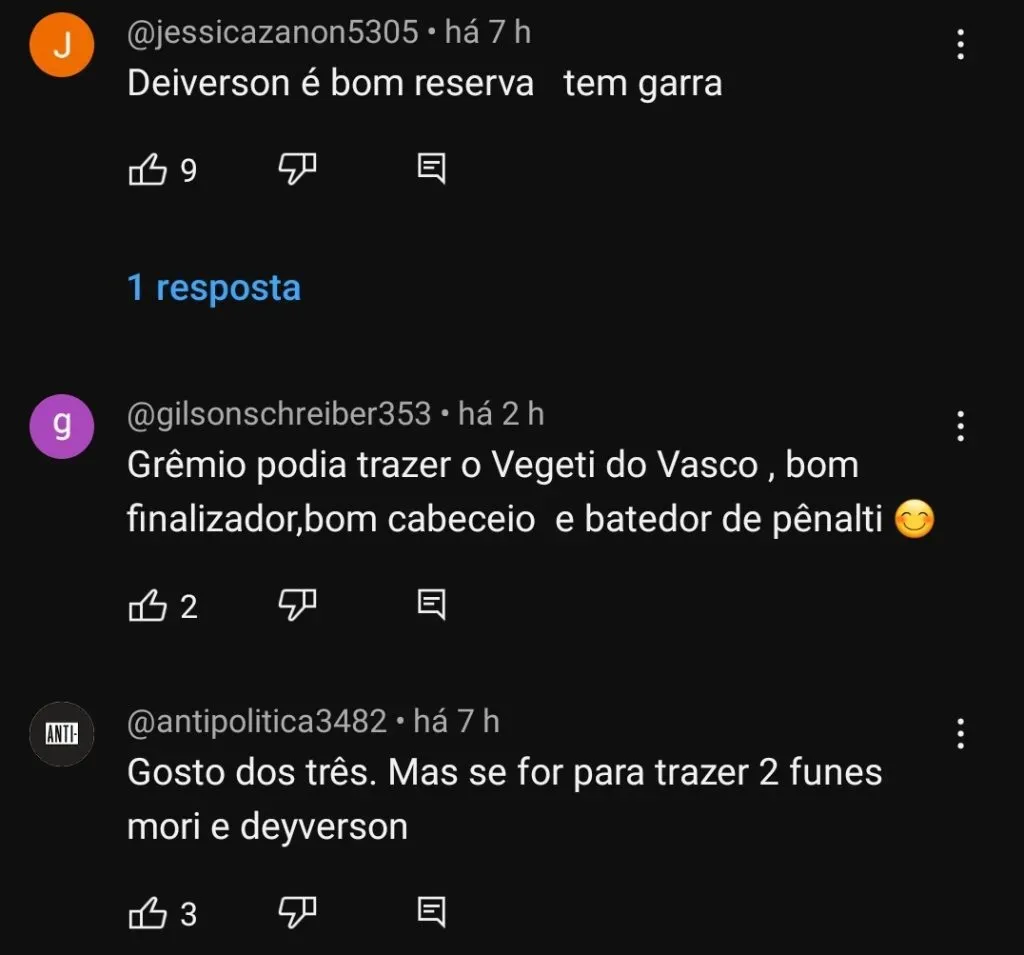Reply to @gilsonschreiber353's Vegeti comment

click(x=431, y=604)
